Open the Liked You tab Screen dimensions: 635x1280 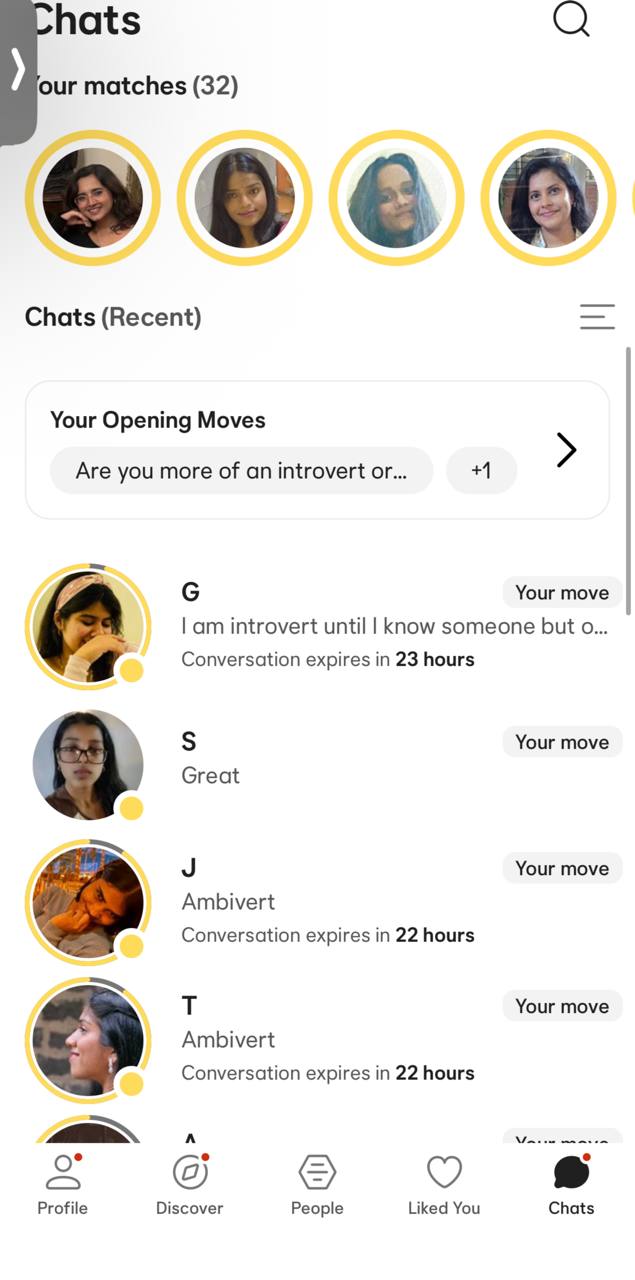pyautogui.click(x=444, y=1185)
